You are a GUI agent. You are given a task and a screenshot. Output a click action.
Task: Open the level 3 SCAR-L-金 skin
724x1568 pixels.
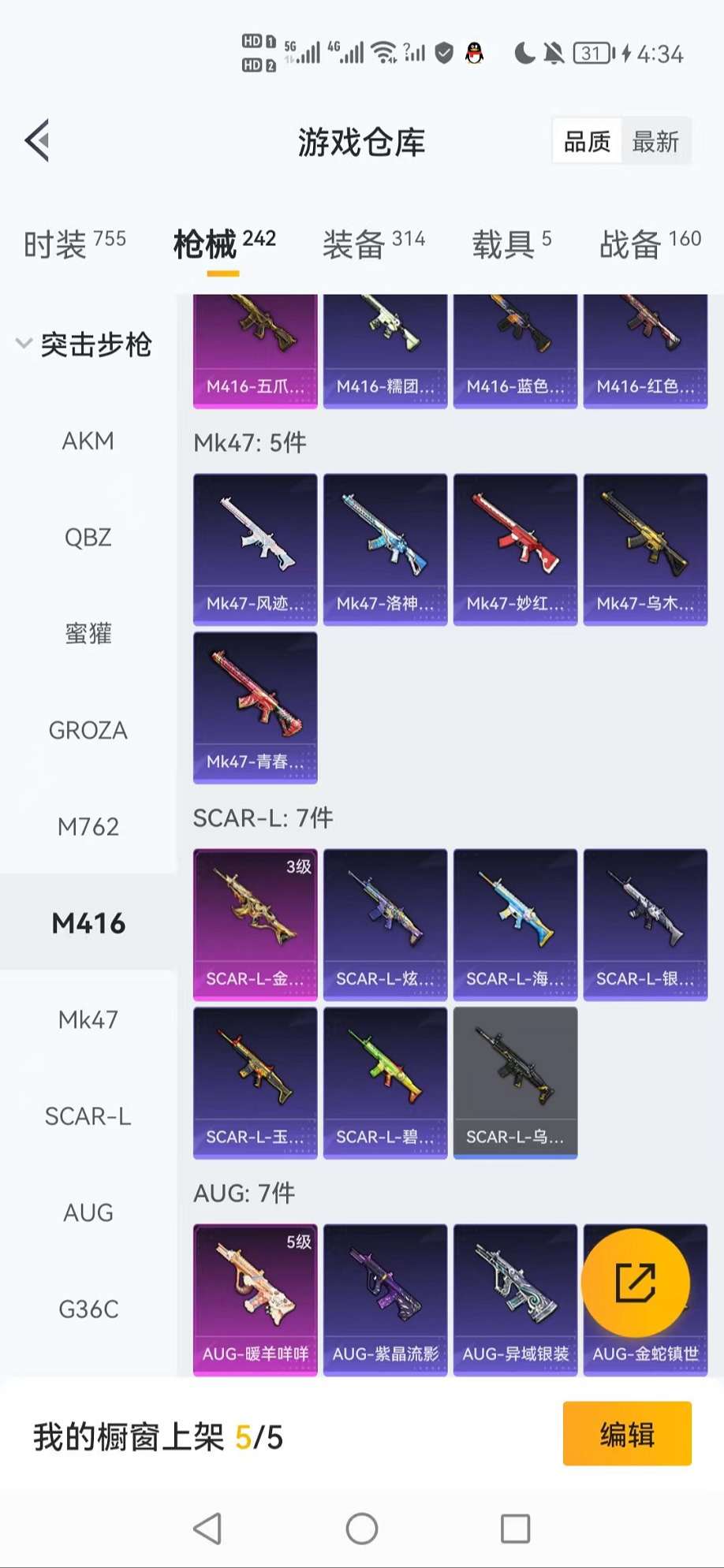coord(255,924)
